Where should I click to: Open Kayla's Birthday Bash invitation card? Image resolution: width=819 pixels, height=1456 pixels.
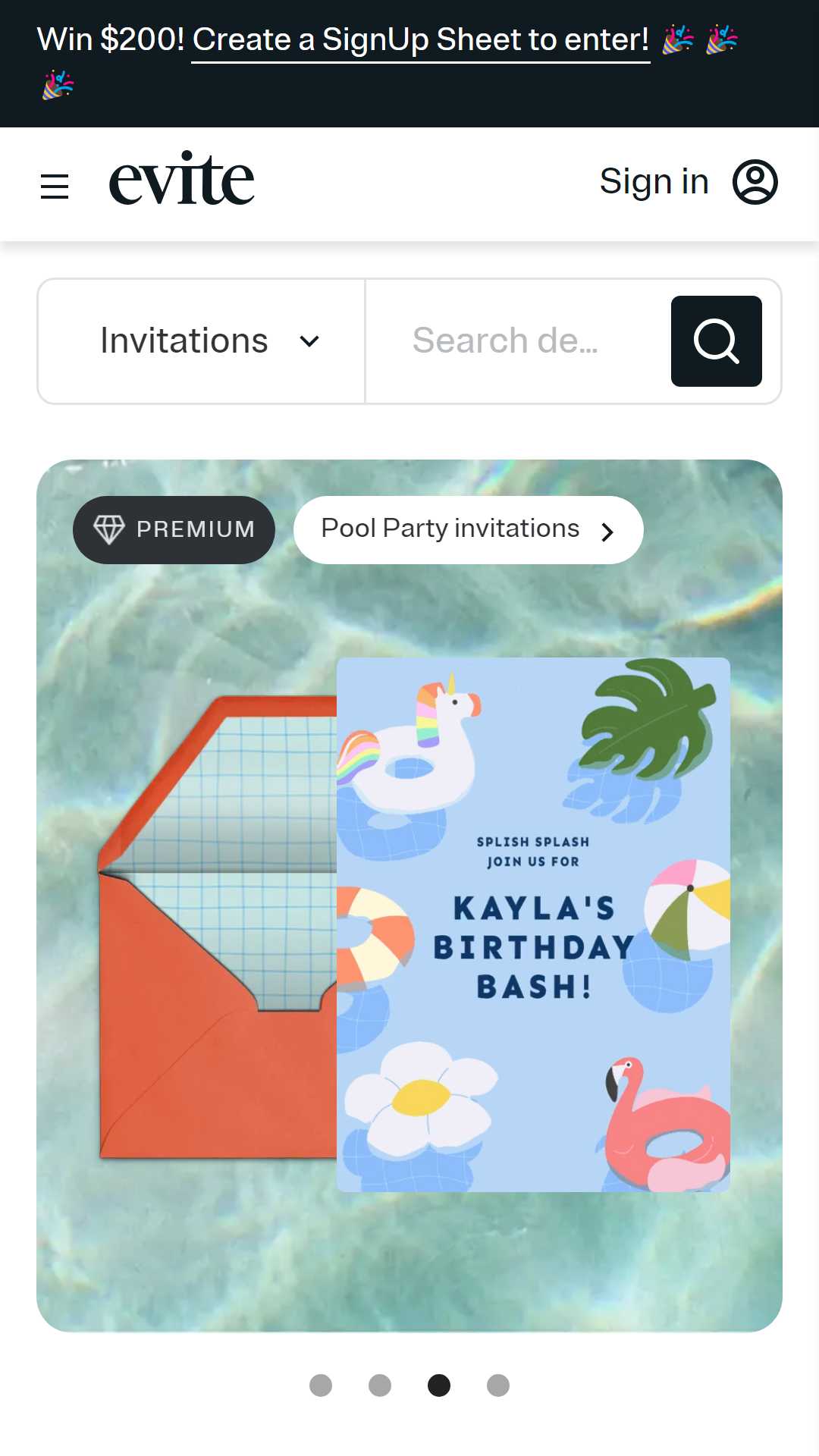[x=532, y=924]
